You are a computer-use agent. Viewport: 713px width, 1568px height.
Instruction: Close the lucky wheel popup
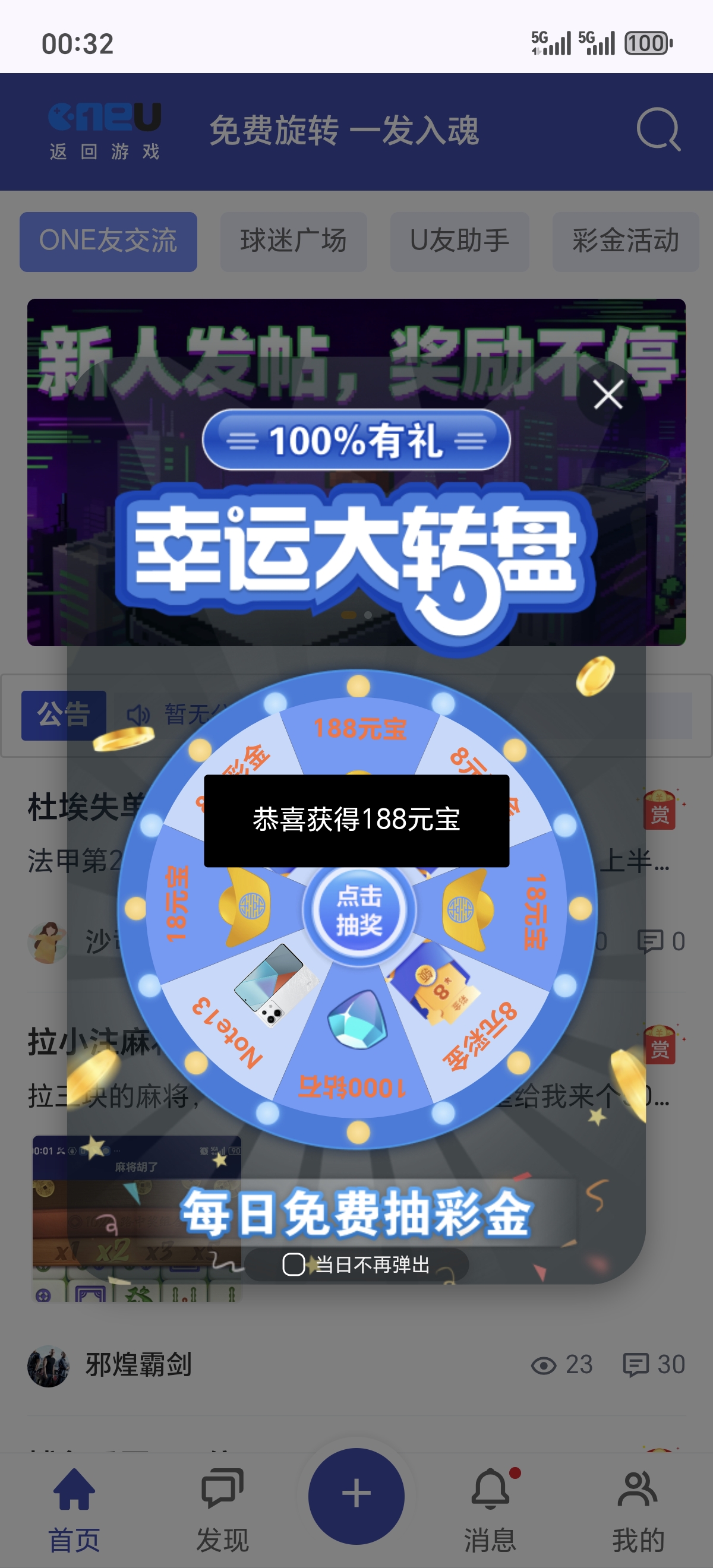tap(608, 395)
